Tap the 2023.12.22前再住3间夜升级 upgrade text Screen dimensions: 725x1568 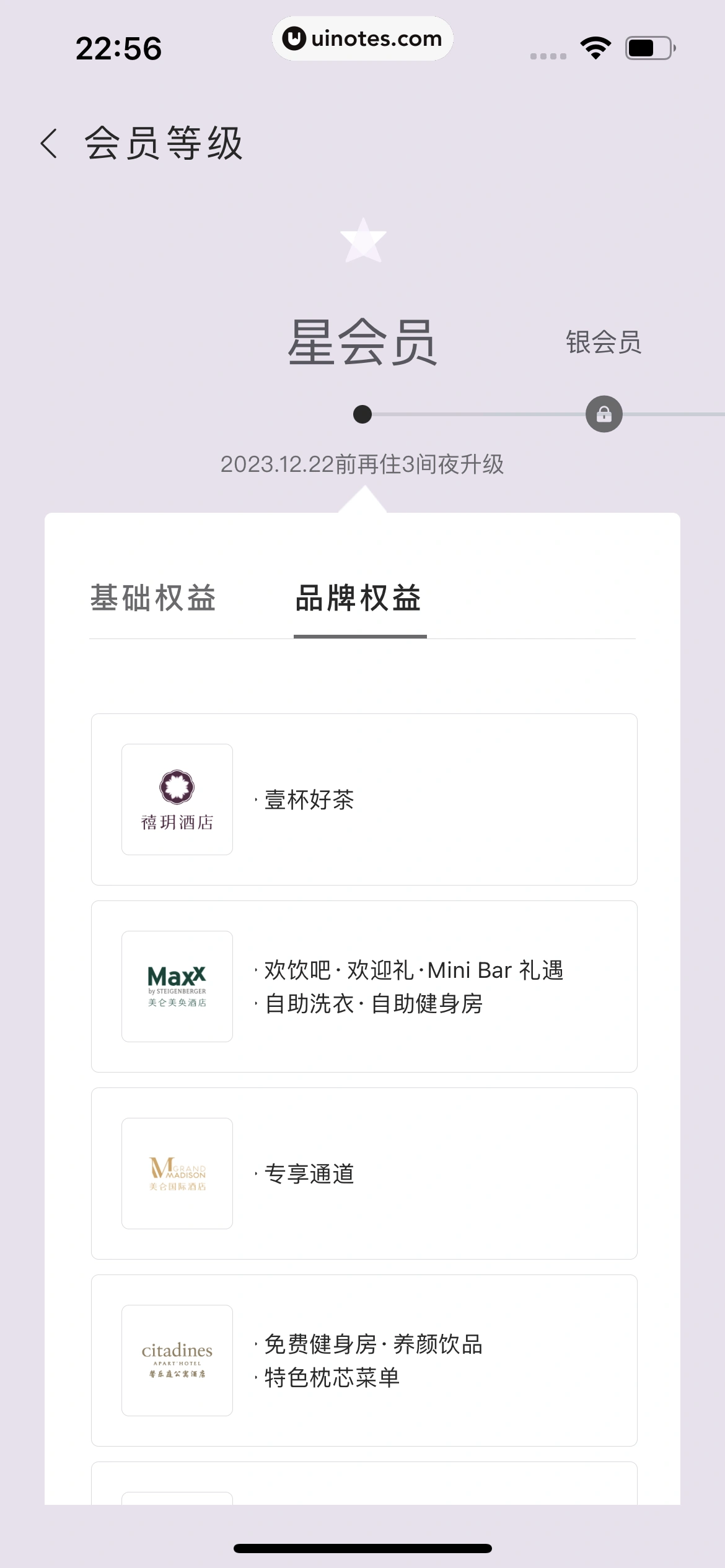[x=362, y=466]
